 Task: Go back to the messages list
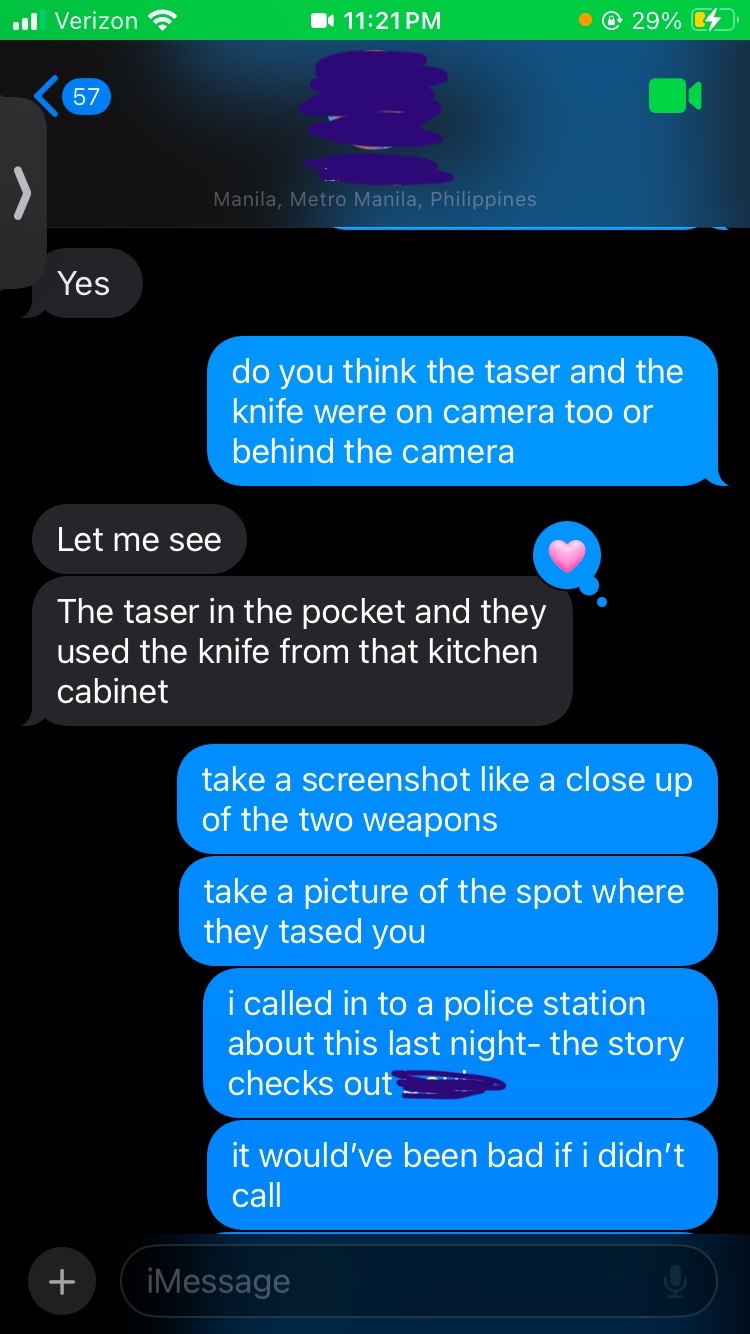pyautogui.click(x=70, y=96)
